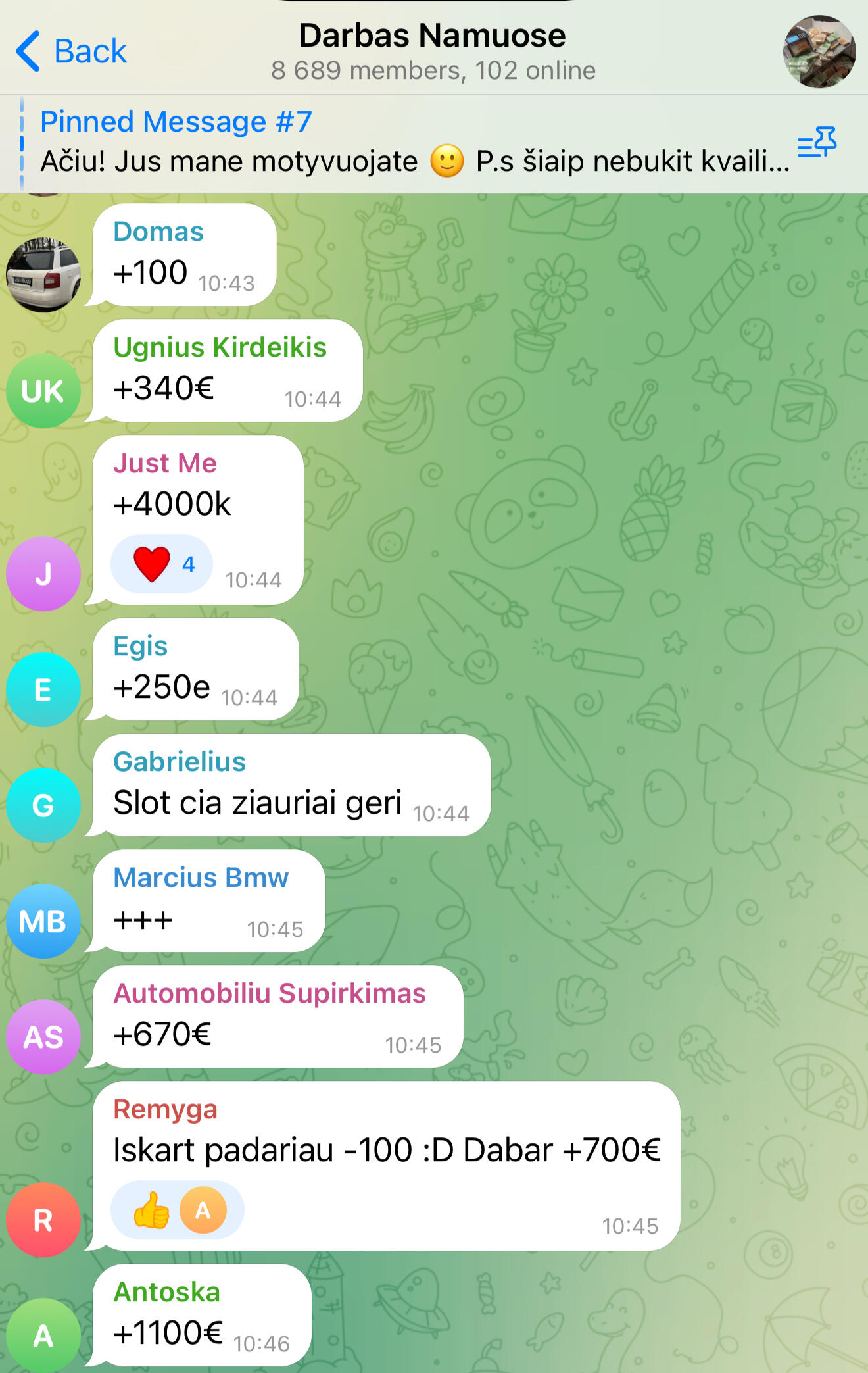Open Ugnius Kirdeikis's UK avatar

pos(43,391)
